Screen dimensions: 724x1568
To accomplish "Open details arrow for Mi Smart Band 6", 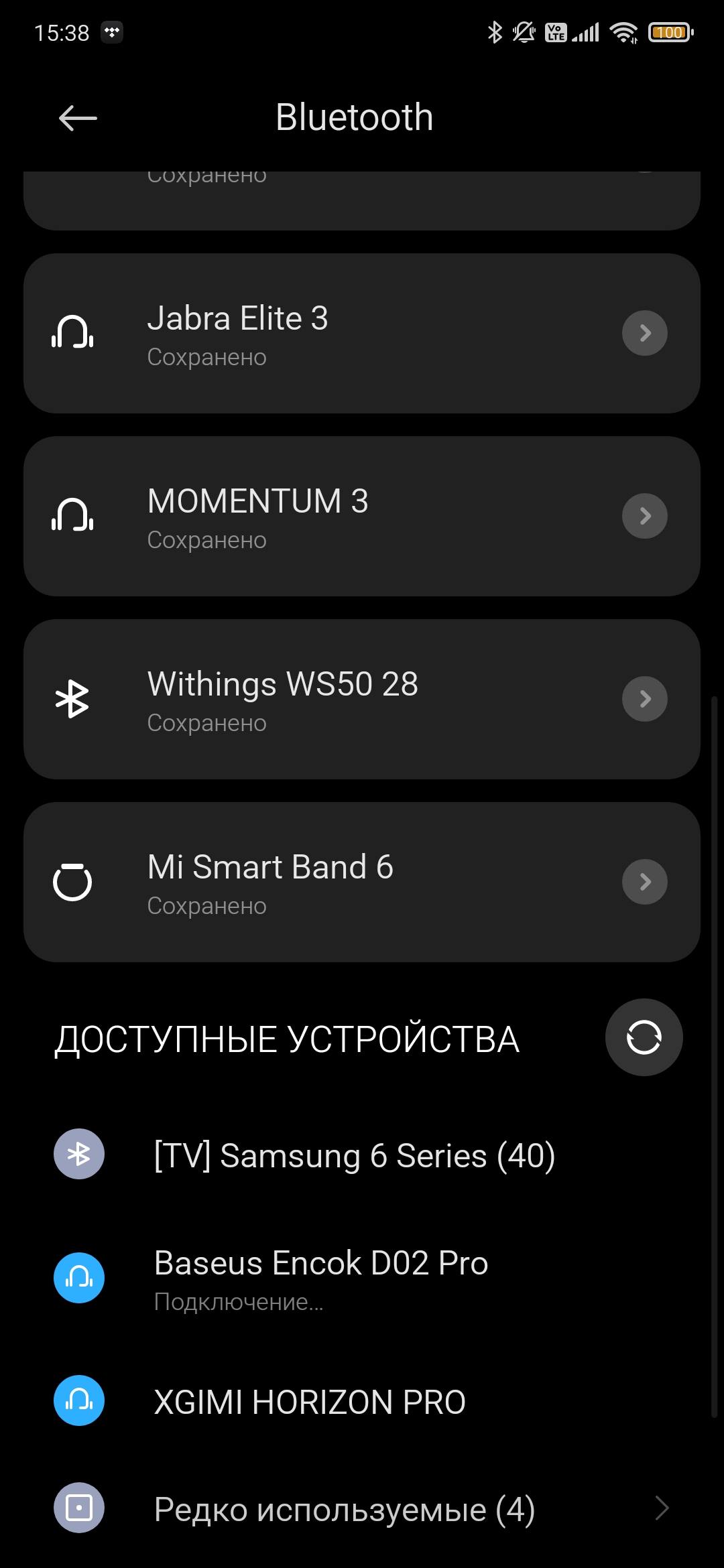I will [644, 882].
